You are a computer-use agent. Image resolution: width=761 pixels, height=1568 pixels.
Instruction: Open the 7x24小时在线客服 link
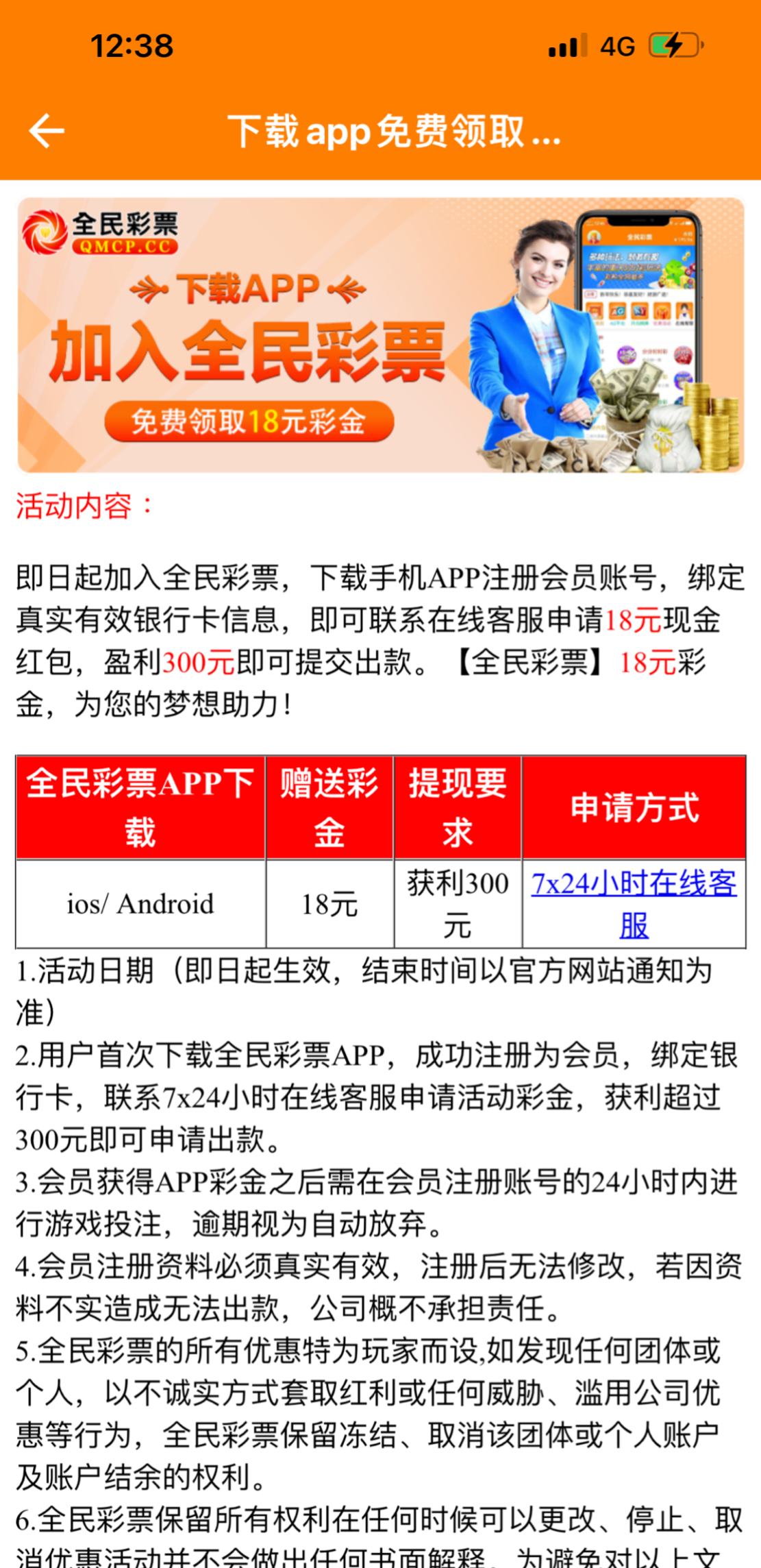click(634, 884)
